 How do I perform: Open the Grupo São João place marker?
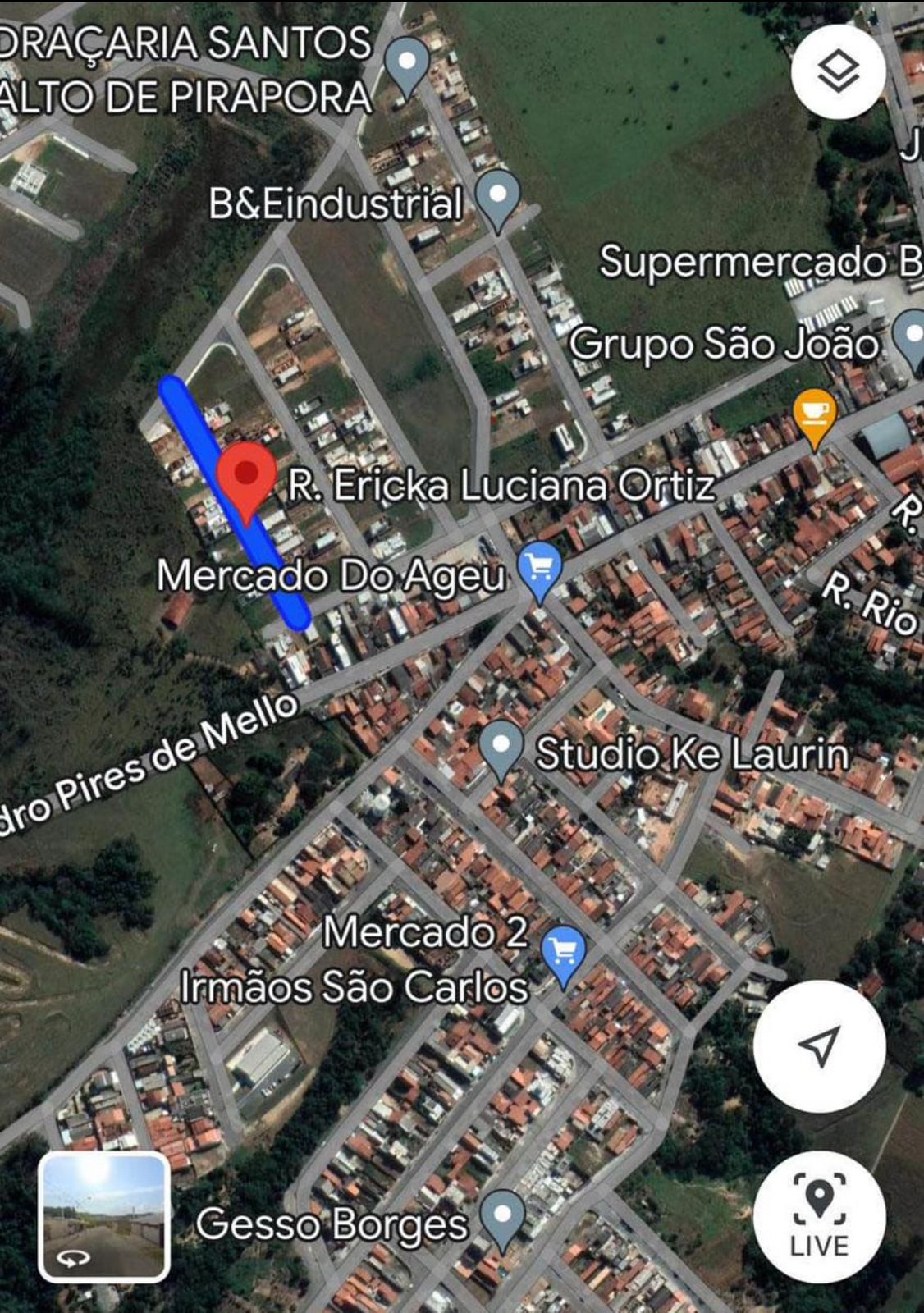pos(911,338)
